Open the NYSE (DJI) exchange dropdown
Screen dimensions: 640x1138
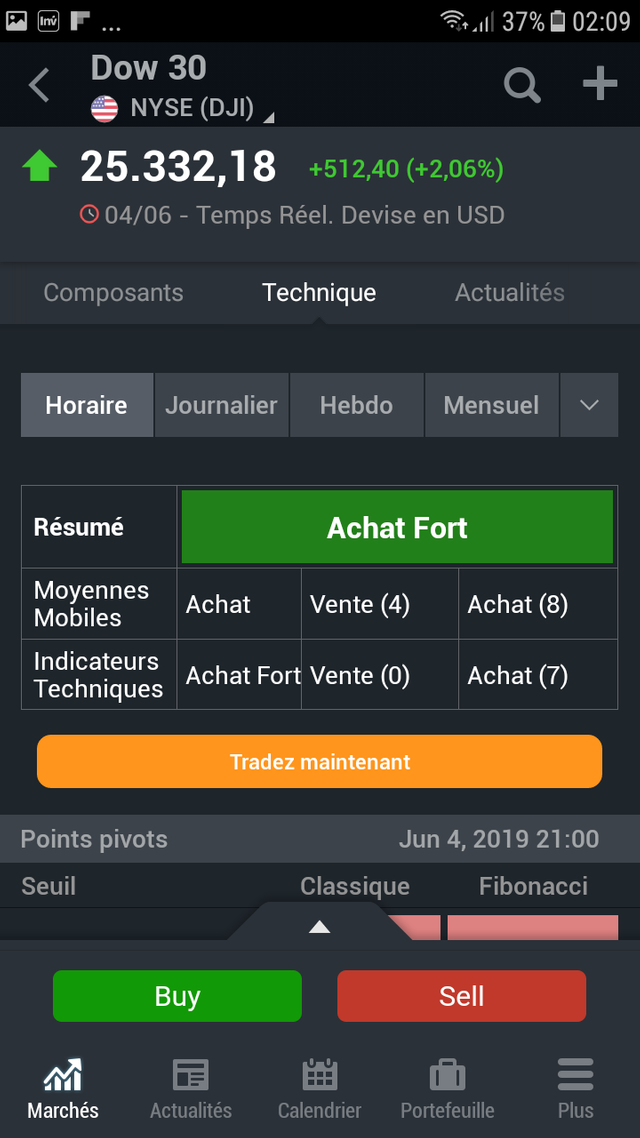point(183,108)
